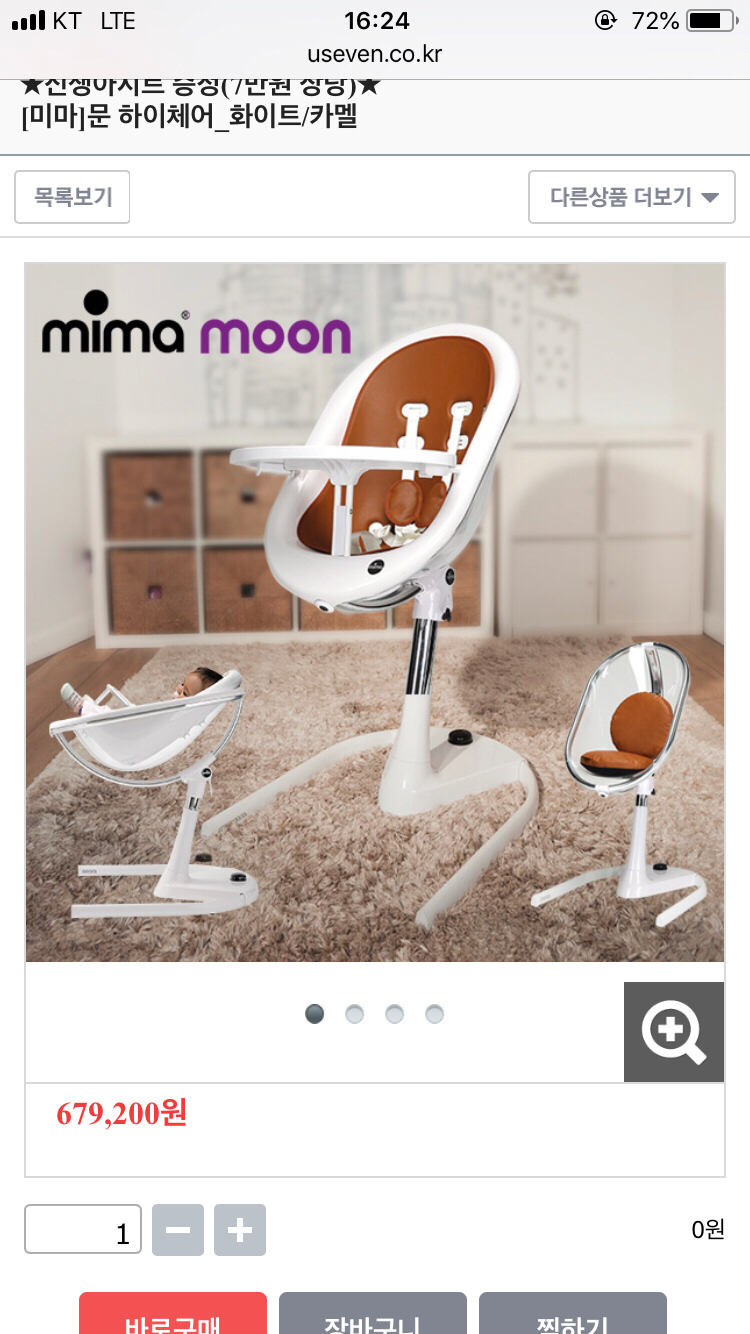
Task: Tap the 목록보기 list button
Action: pyautogui.click(x=72, y=197)
